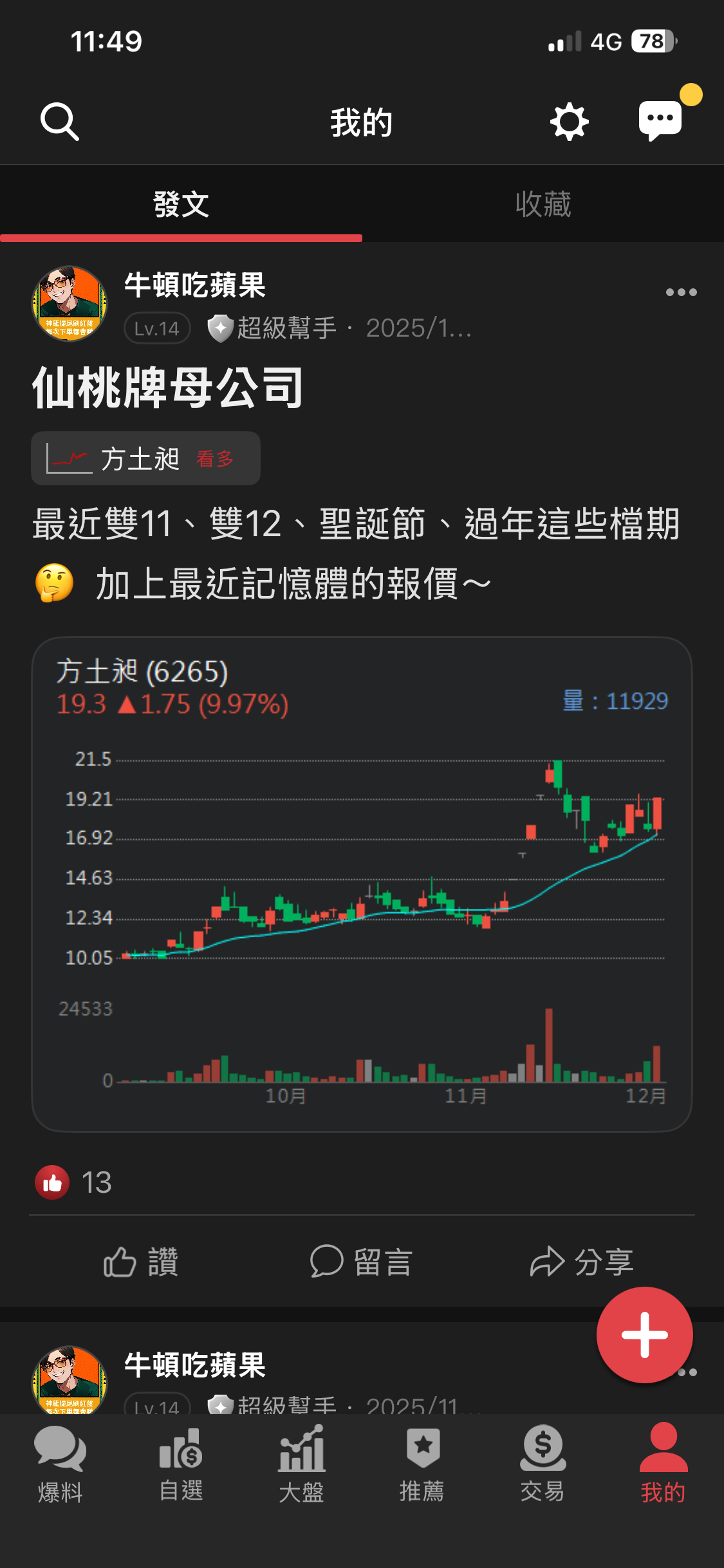Open the search magnifier icon
The width and height of the screenshot is (724, 1568).
pos(59,121)
